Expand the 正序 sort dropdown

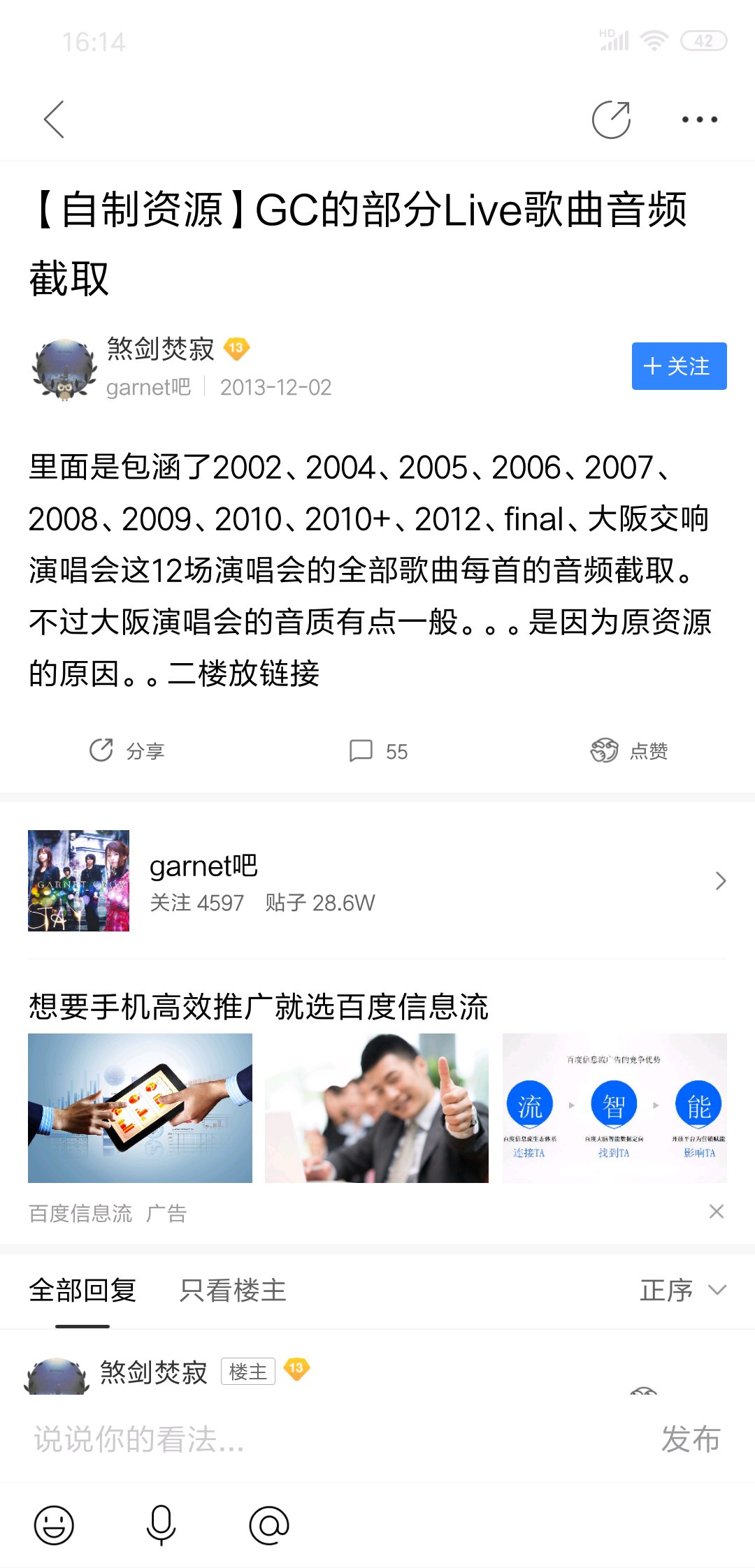click(683, 1291)
